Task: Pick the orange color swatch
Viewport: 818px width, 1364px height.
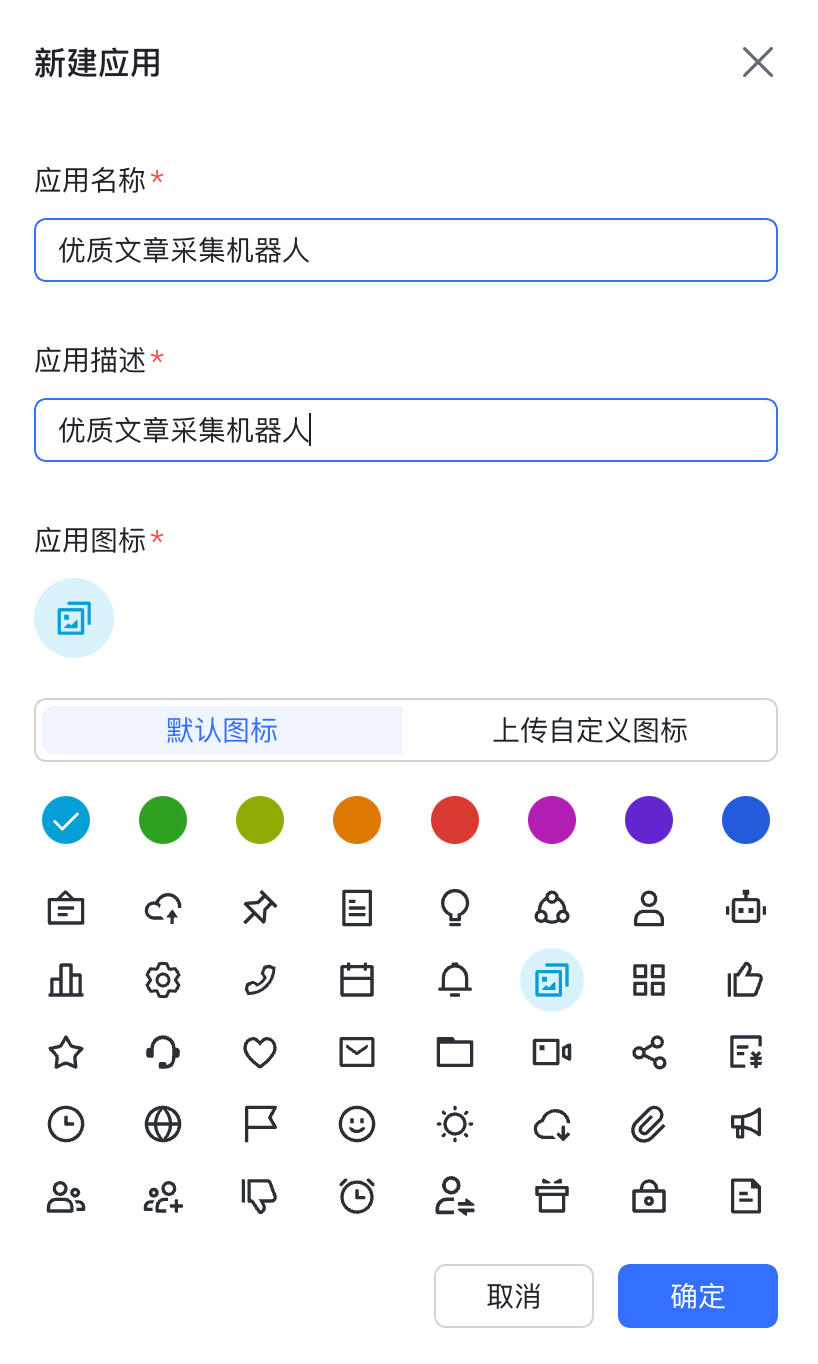Action: (x=357, y=820)
